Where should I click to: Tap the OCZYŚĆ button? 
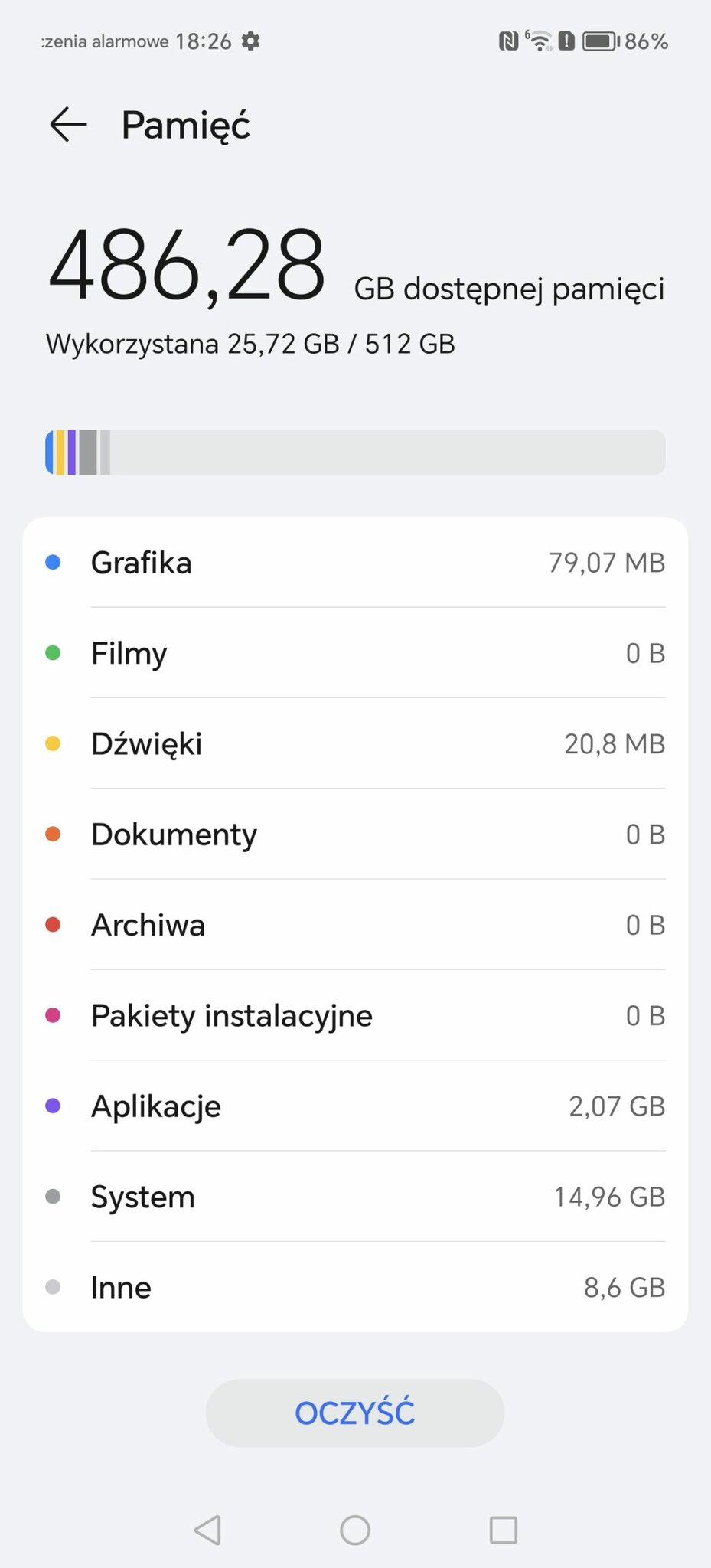pos(355,1413)
